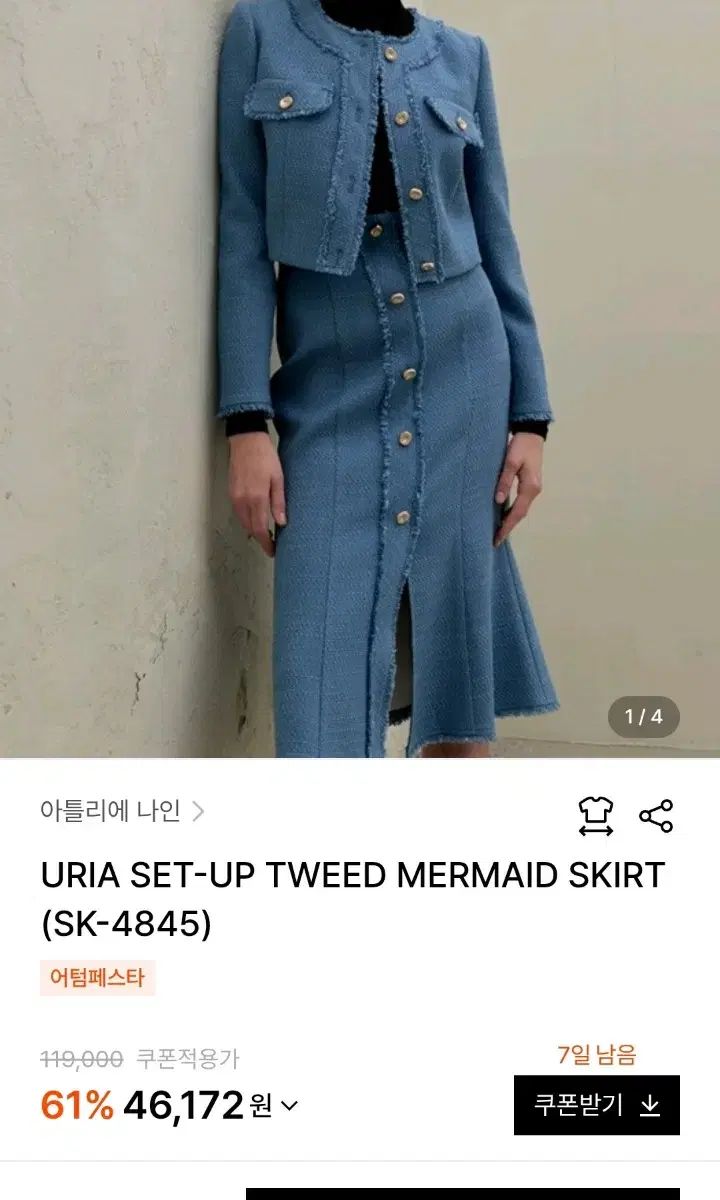Open the 아틀리에 나인 brand page

[x=122, y=811]
